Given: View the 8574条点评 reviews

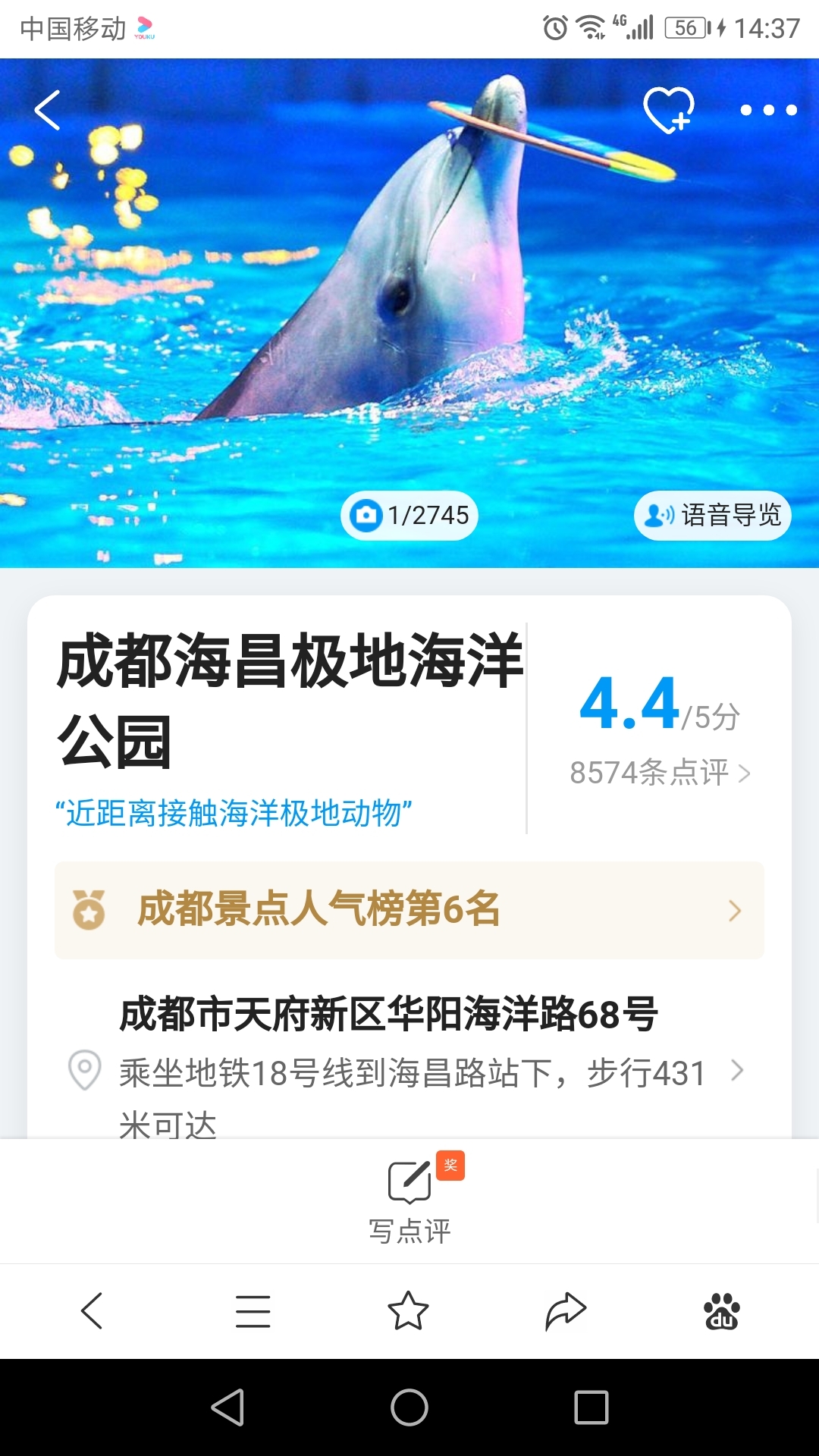Looking at the screenshot, I should [x=658, y=773].
